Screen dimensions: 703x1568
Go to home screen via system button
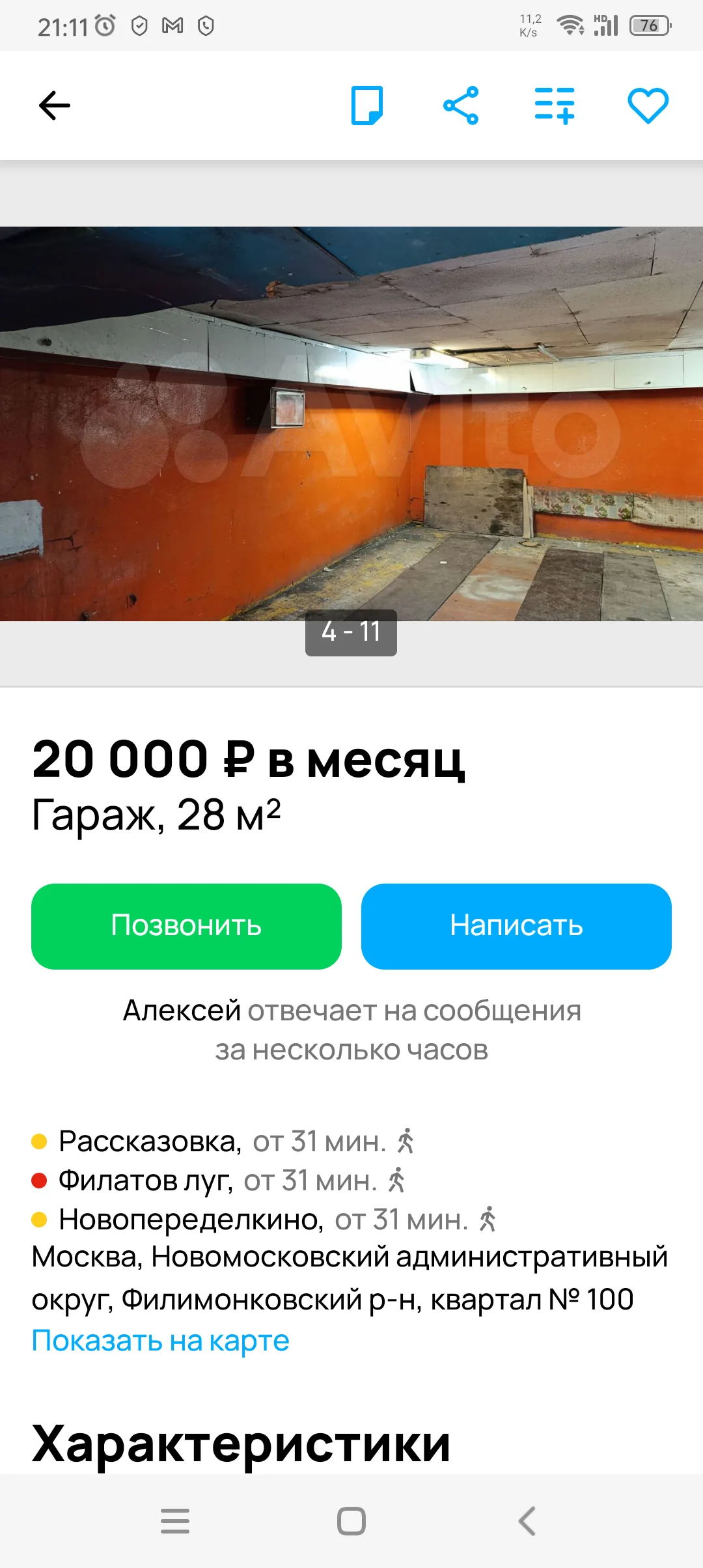click(351, 1521)
